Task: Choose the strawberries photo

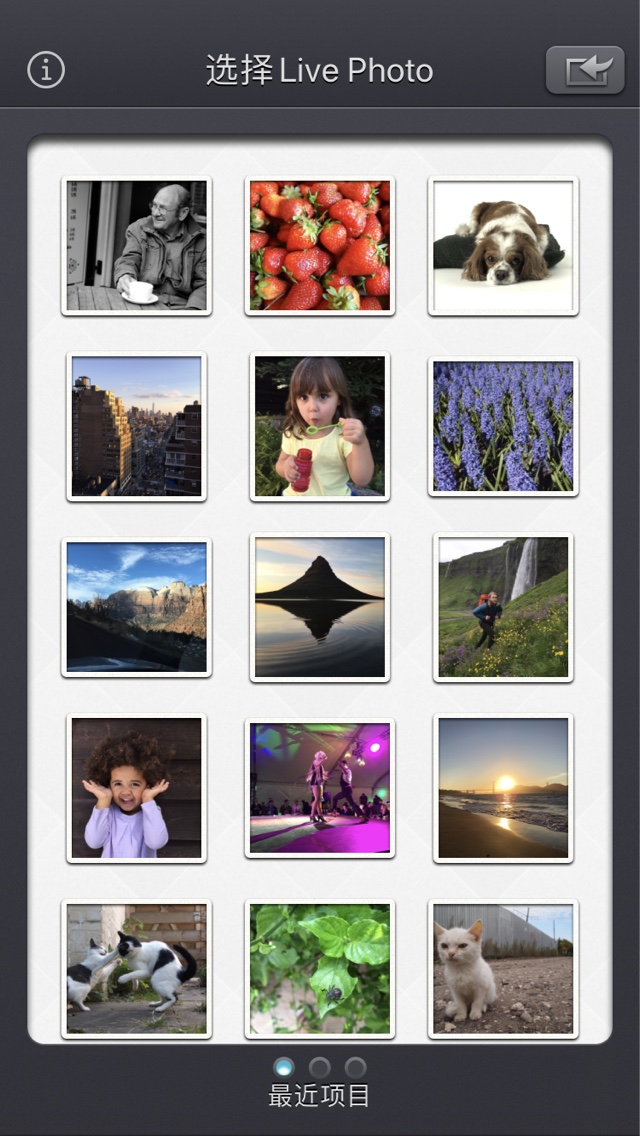Action: (320, 246)
